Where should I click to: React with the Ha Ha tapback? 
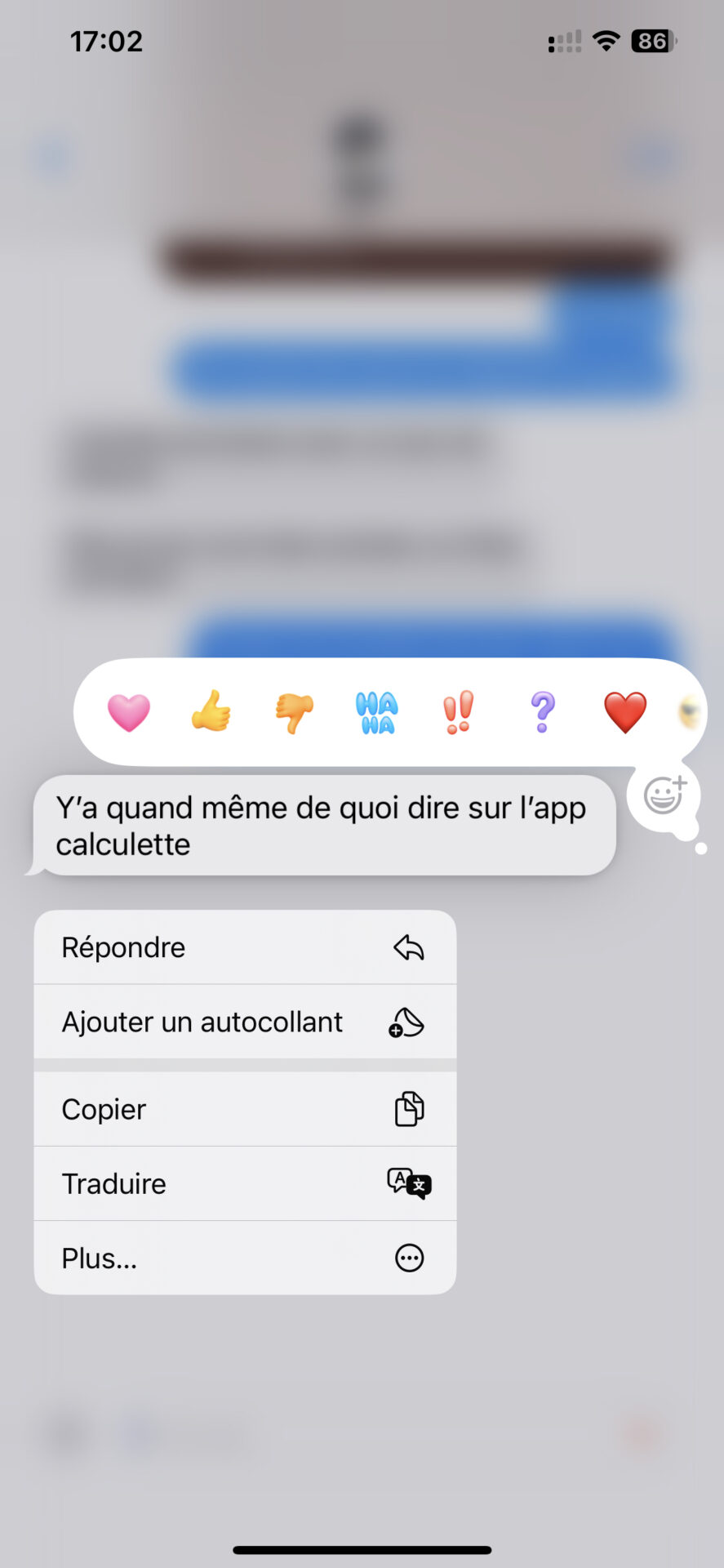click(376, 712)
